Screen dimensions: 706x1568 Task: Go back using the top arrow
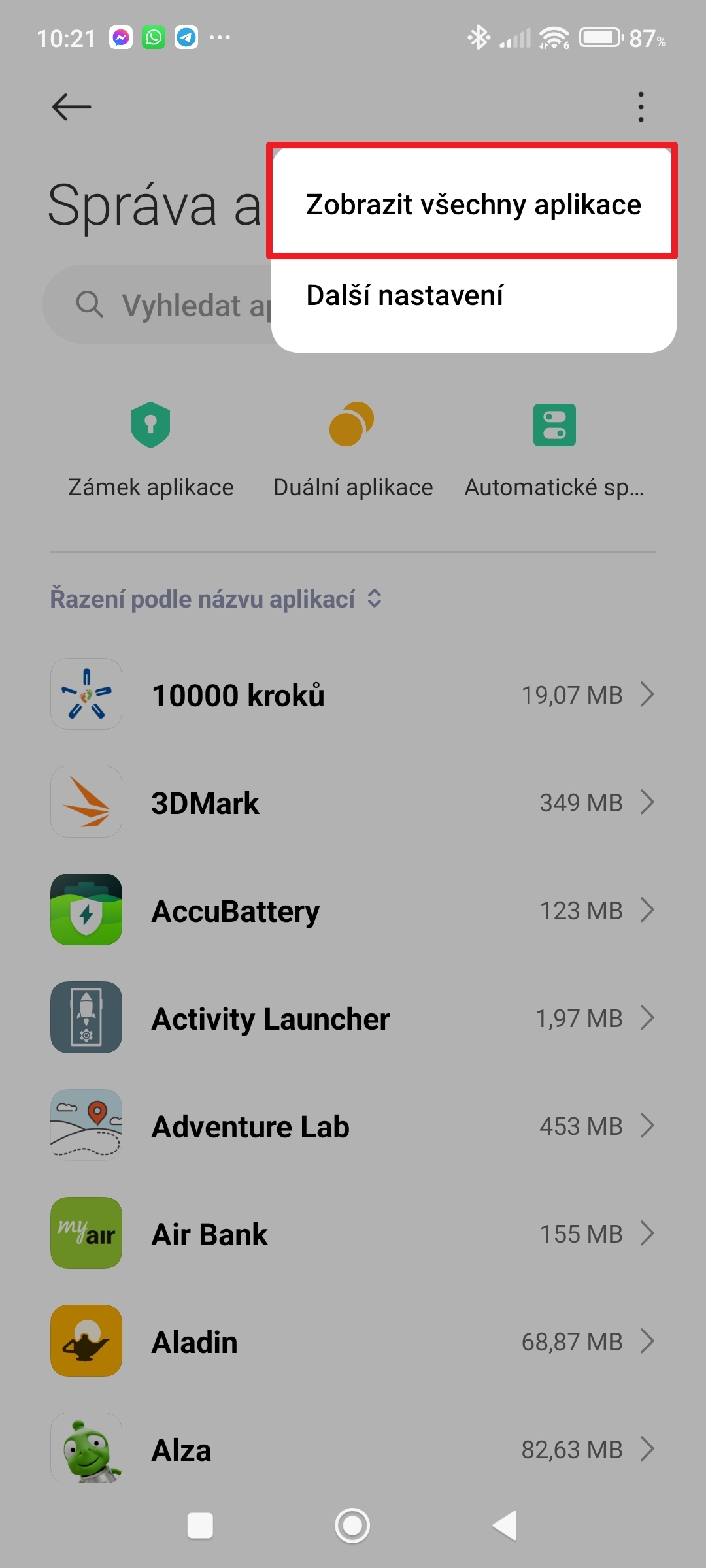tap(71, 106)
